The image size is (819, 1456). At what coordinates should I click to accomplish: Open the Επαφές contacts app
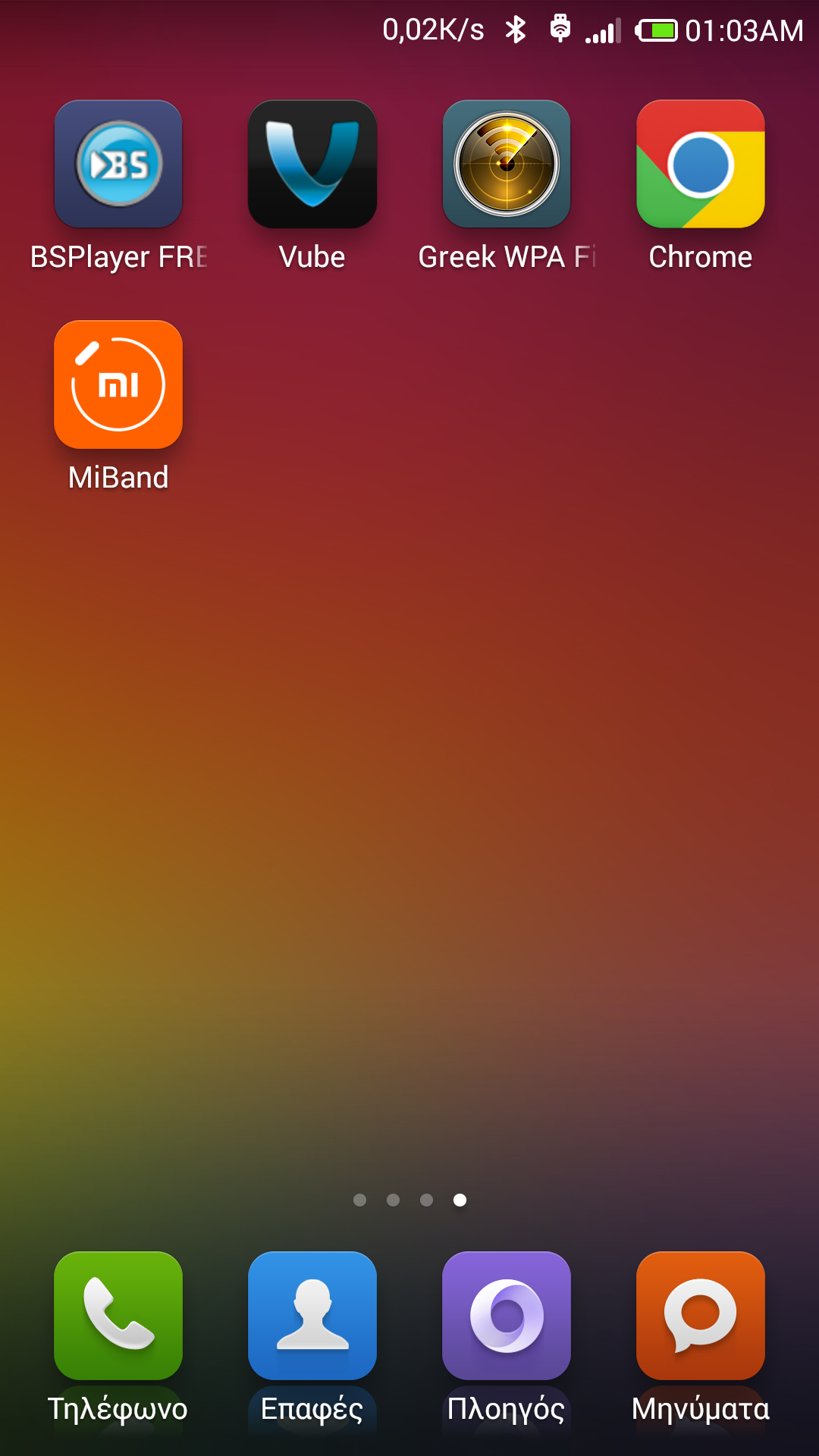[x=312, y=1316]
